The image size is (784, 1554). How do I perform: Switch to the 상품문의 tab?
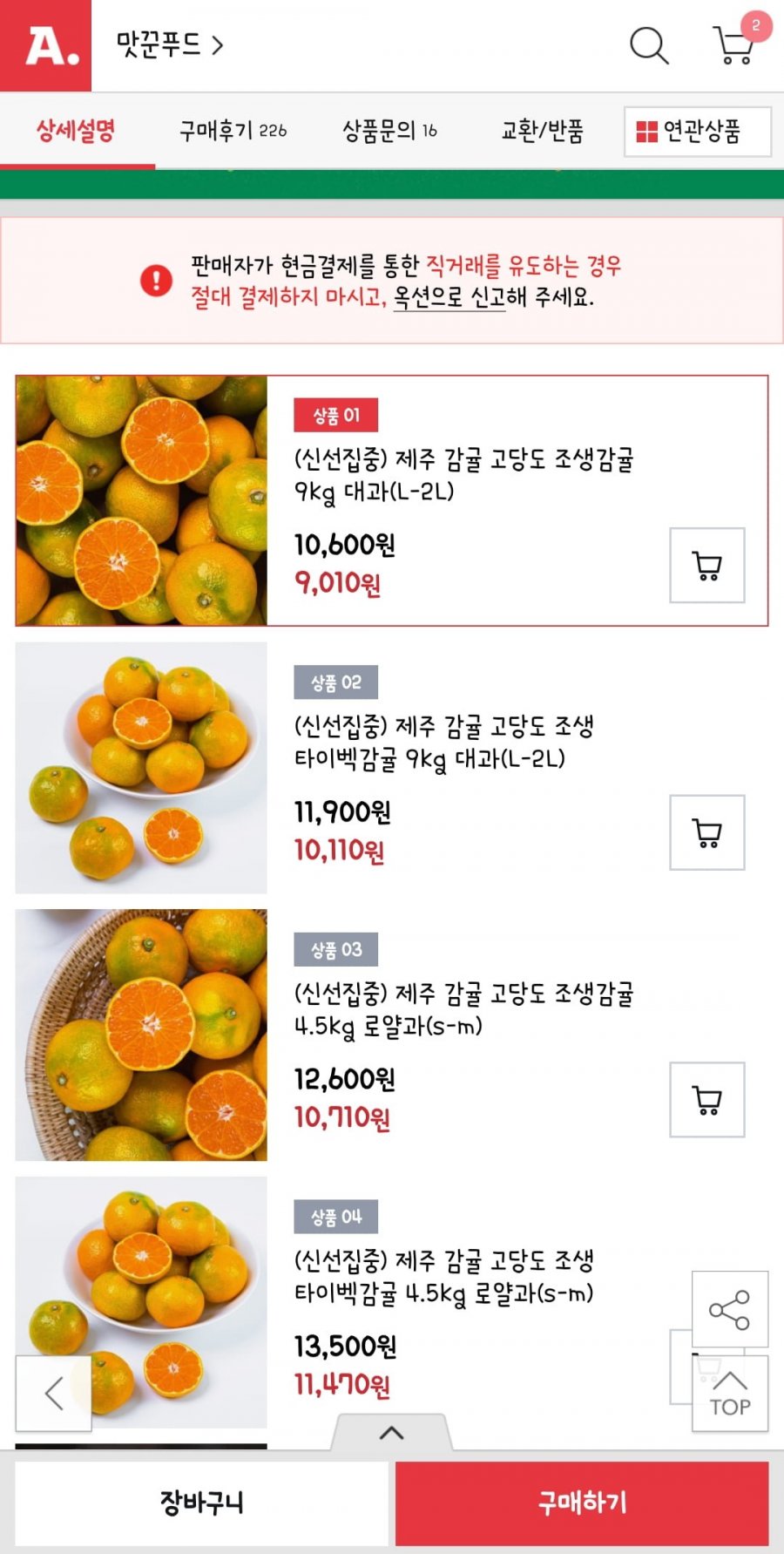[x=389, y=131]
